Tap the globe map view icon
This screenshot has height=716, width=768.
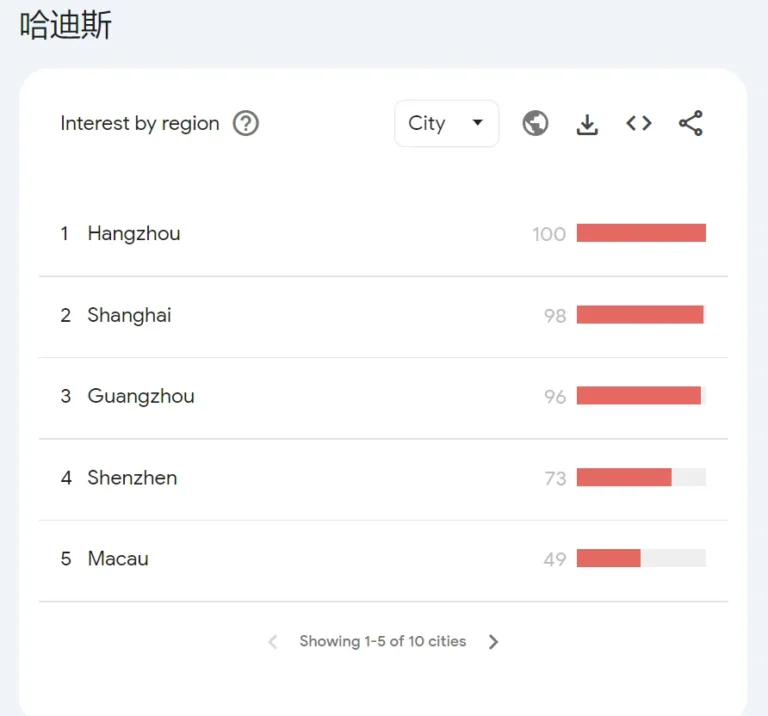pos(535,124)
